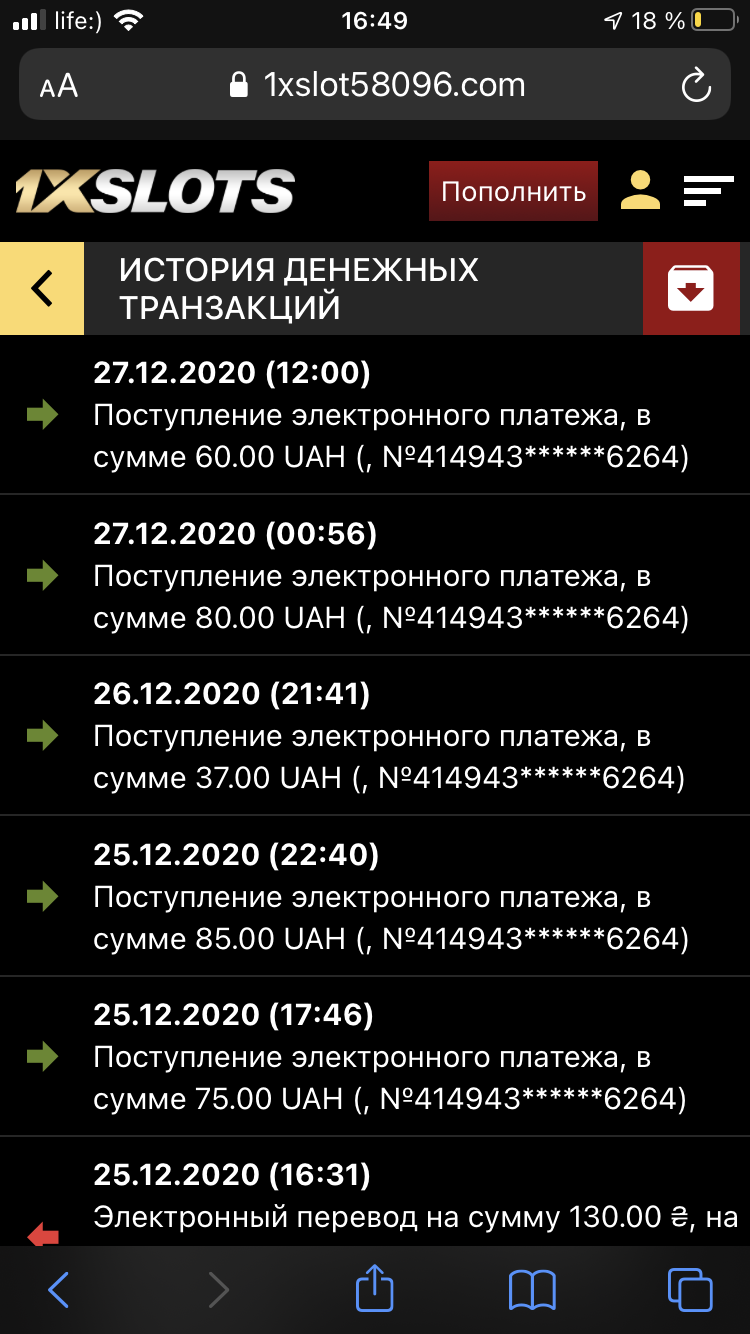Reload the page with the refresh icon
The width and height of the screenshot is (750, 1334).
point(696,85)
